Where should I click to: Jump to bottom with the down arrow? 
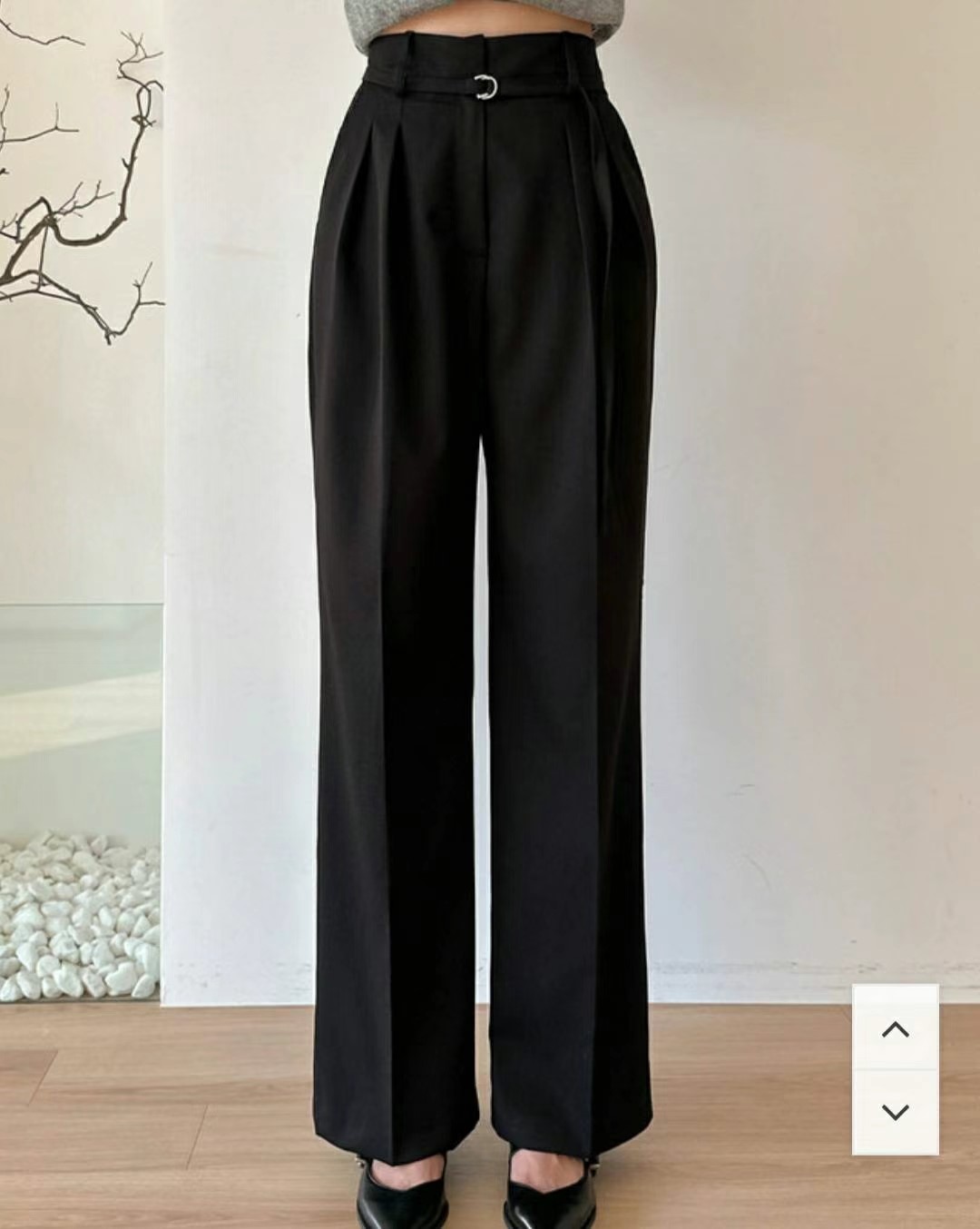[895, 1111]
